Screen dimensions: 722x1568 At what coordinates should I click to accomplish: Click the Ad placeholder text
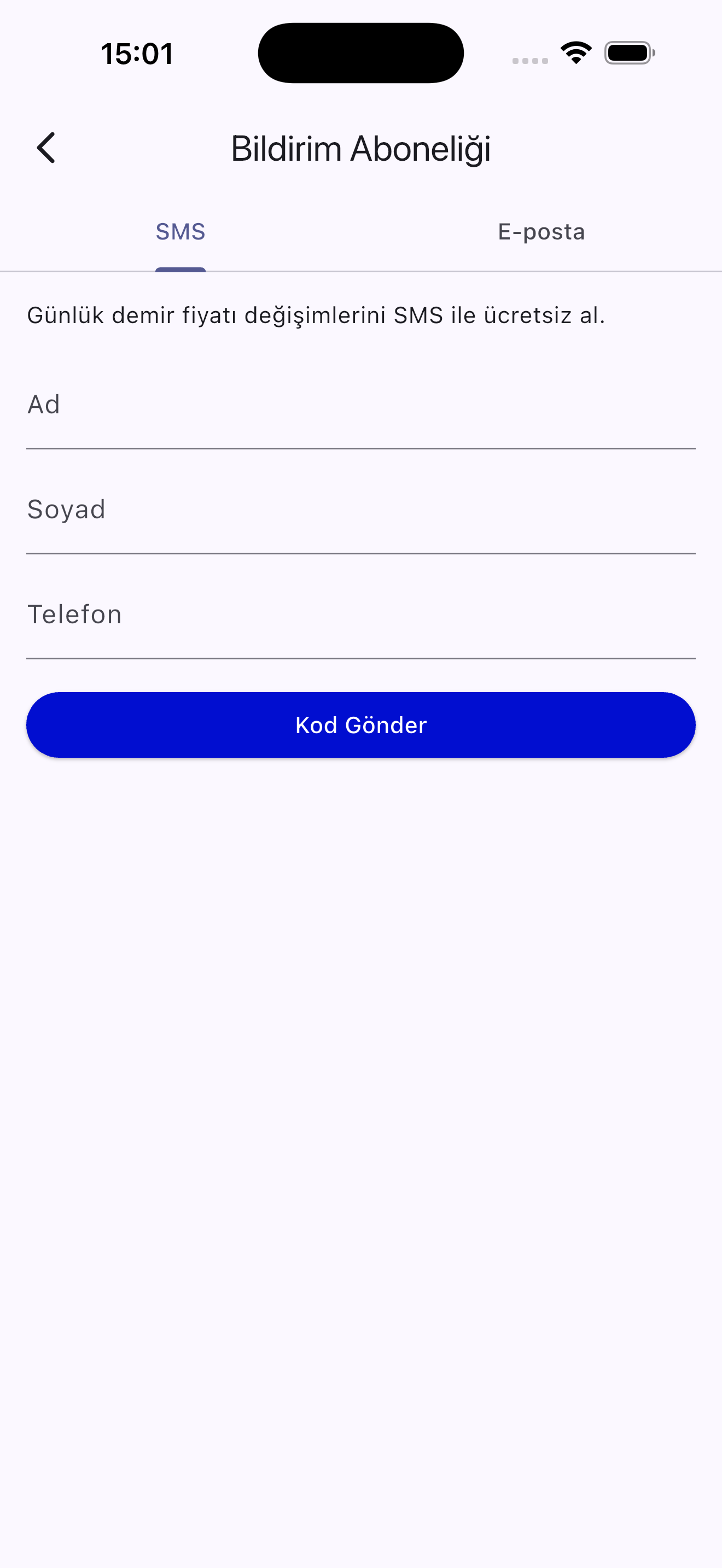tap(44, 403)
